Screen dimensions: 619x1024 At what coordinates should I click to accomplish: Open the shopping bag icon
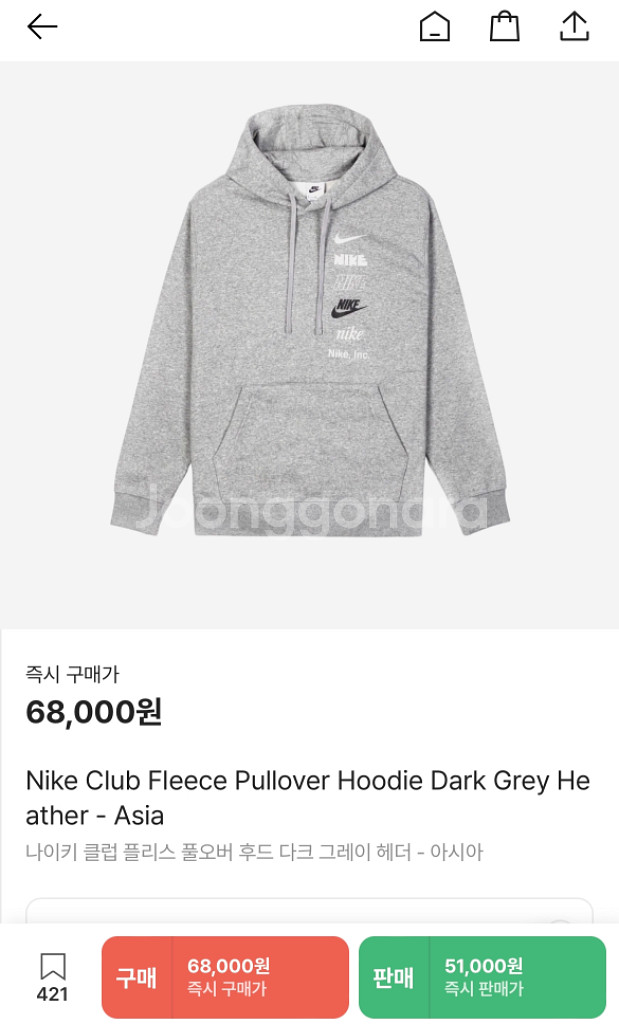pos(504,27)
